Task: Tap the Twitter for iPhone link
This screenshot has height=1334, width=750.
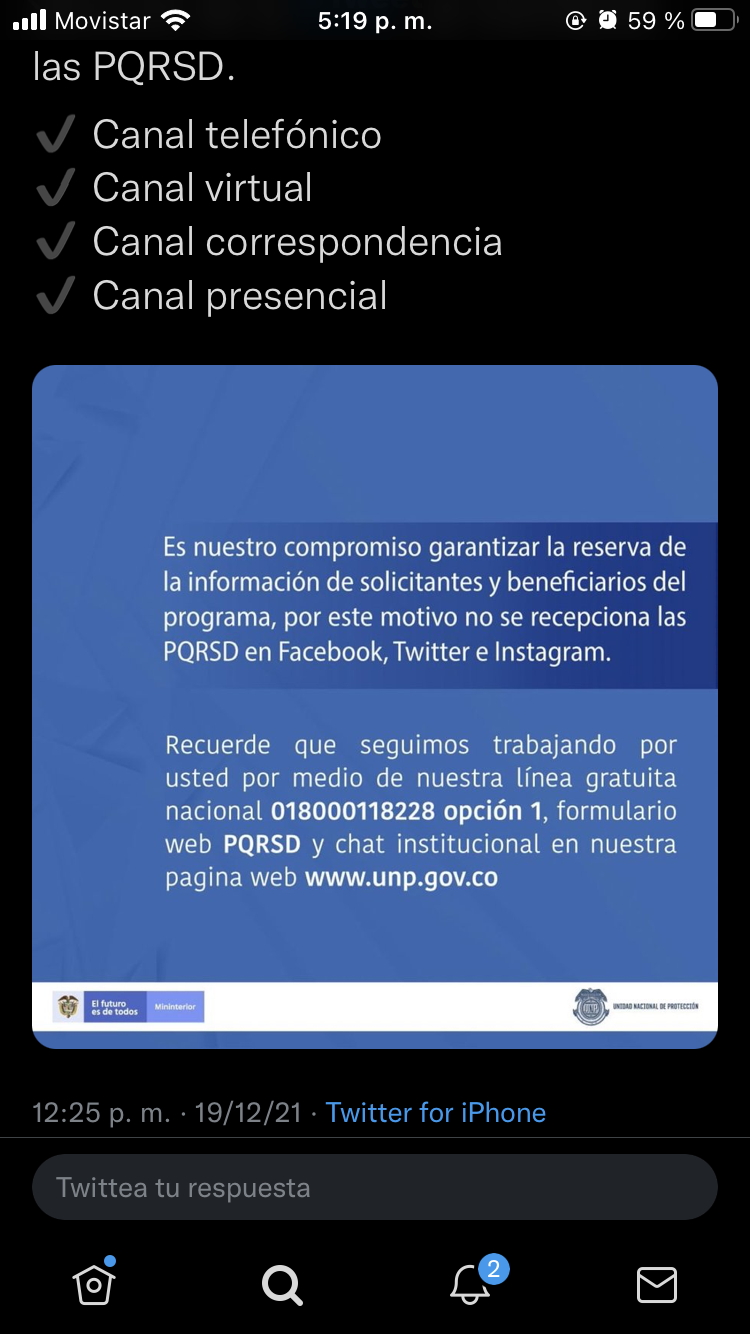Action: [436, 1112]
